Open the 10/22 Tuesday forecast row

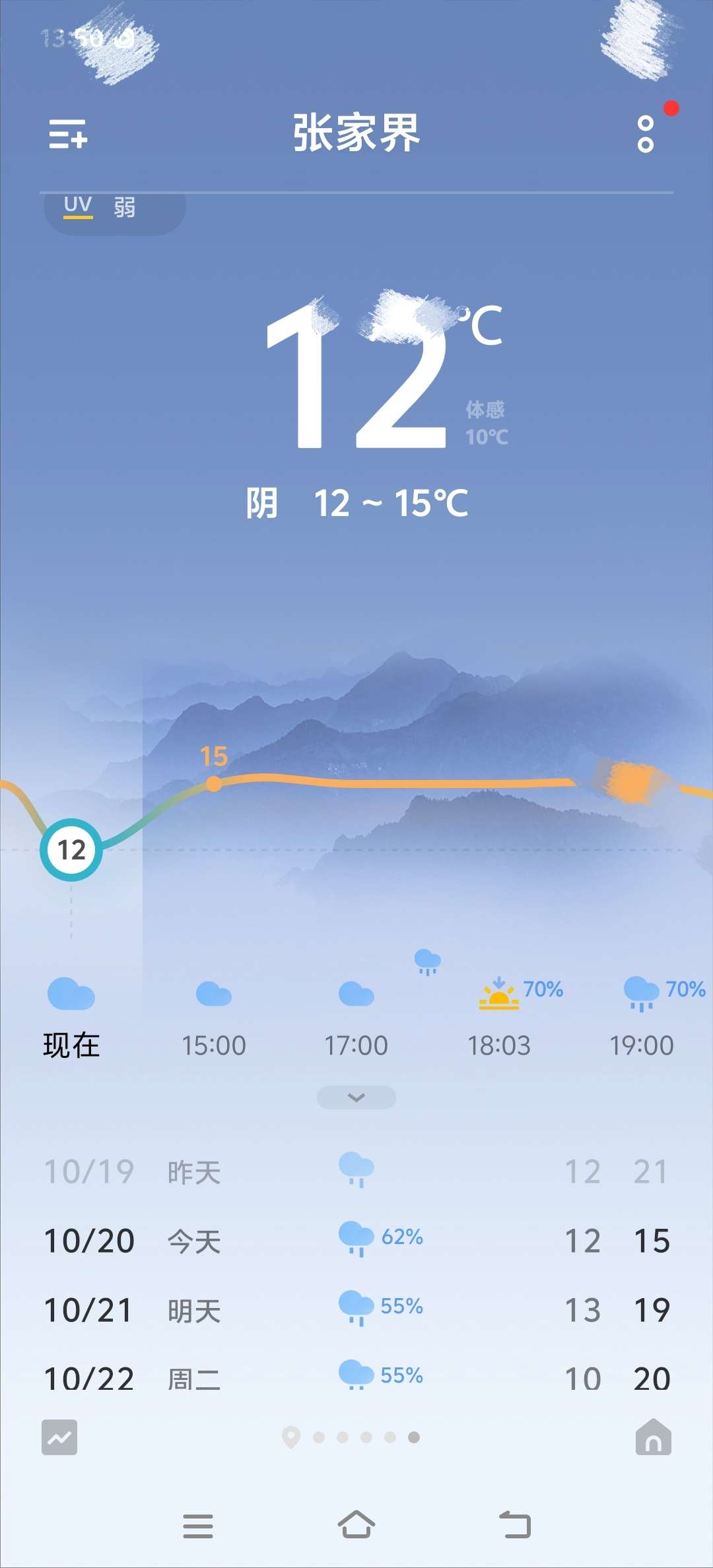356,1378
